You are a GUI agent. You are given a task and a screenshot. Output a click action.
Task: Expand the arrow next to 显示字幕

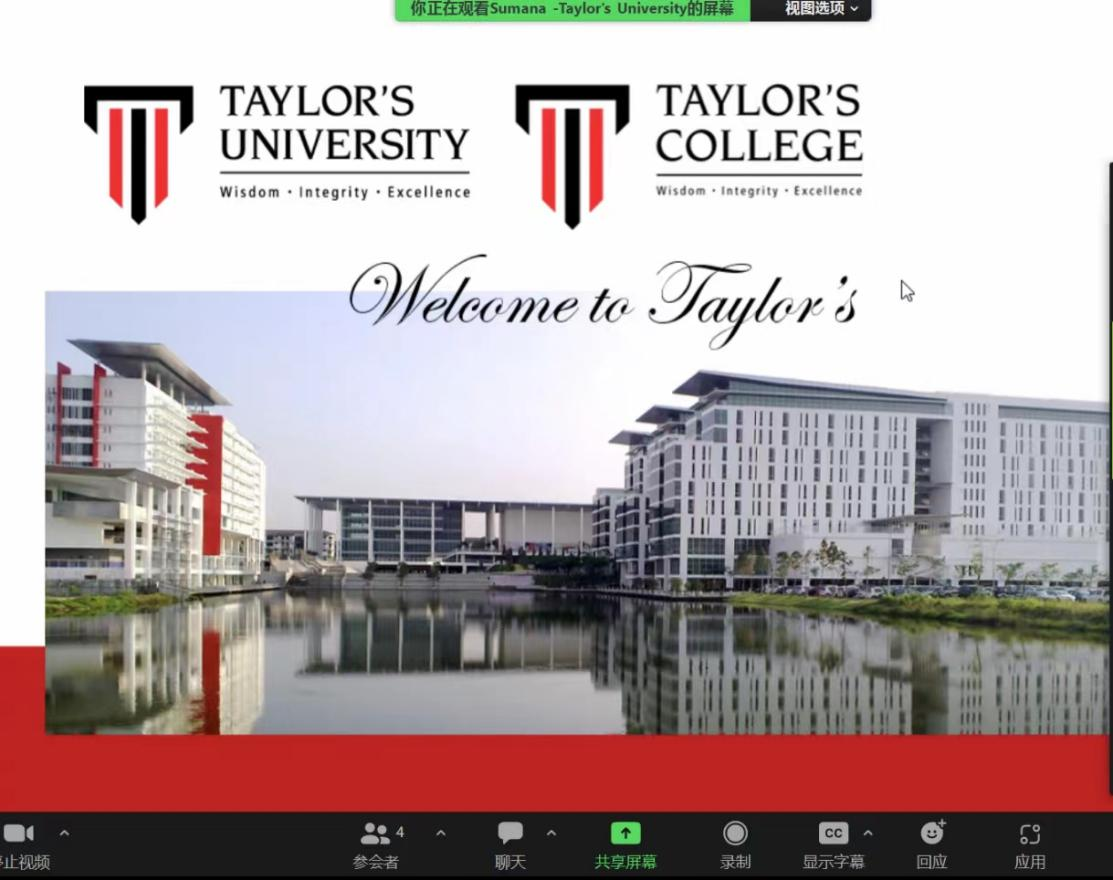[x=868, y=833]
